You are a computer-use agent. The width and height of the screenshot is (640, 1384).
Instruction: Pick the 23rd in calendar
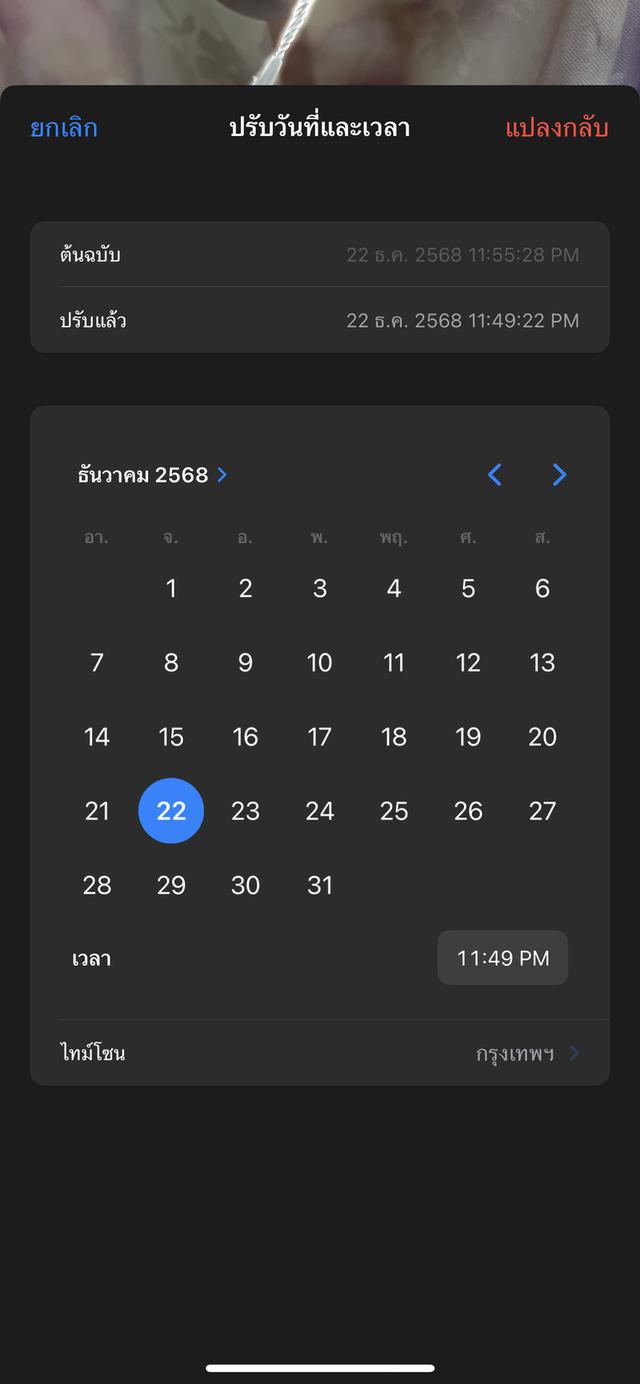[x=245, y=811]
